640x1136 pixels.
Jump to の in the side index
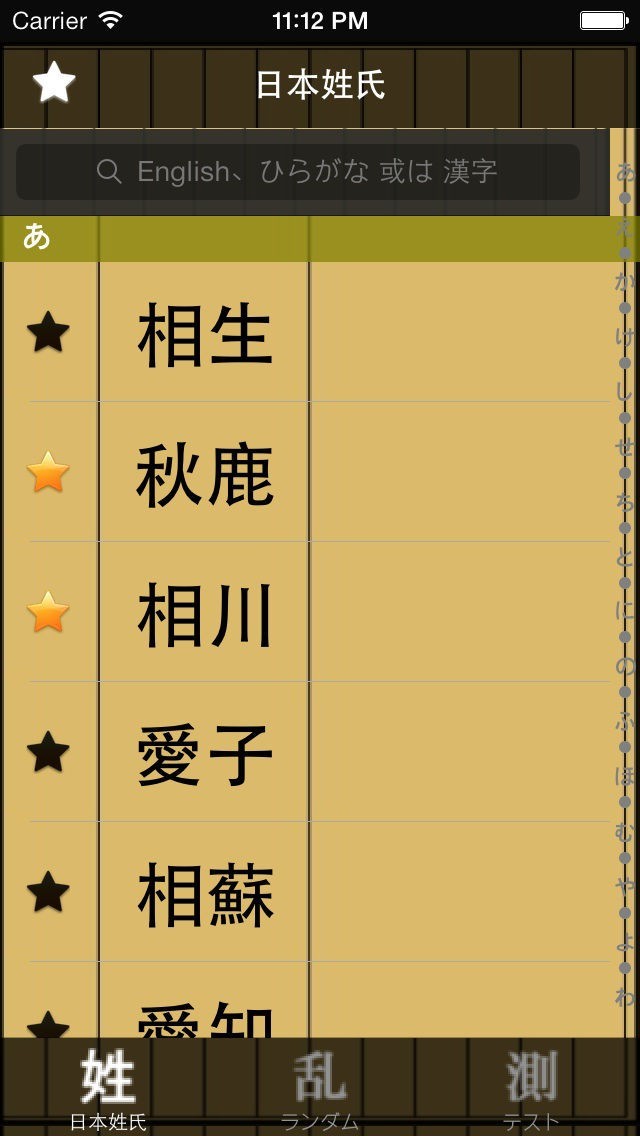pos(624,665)
